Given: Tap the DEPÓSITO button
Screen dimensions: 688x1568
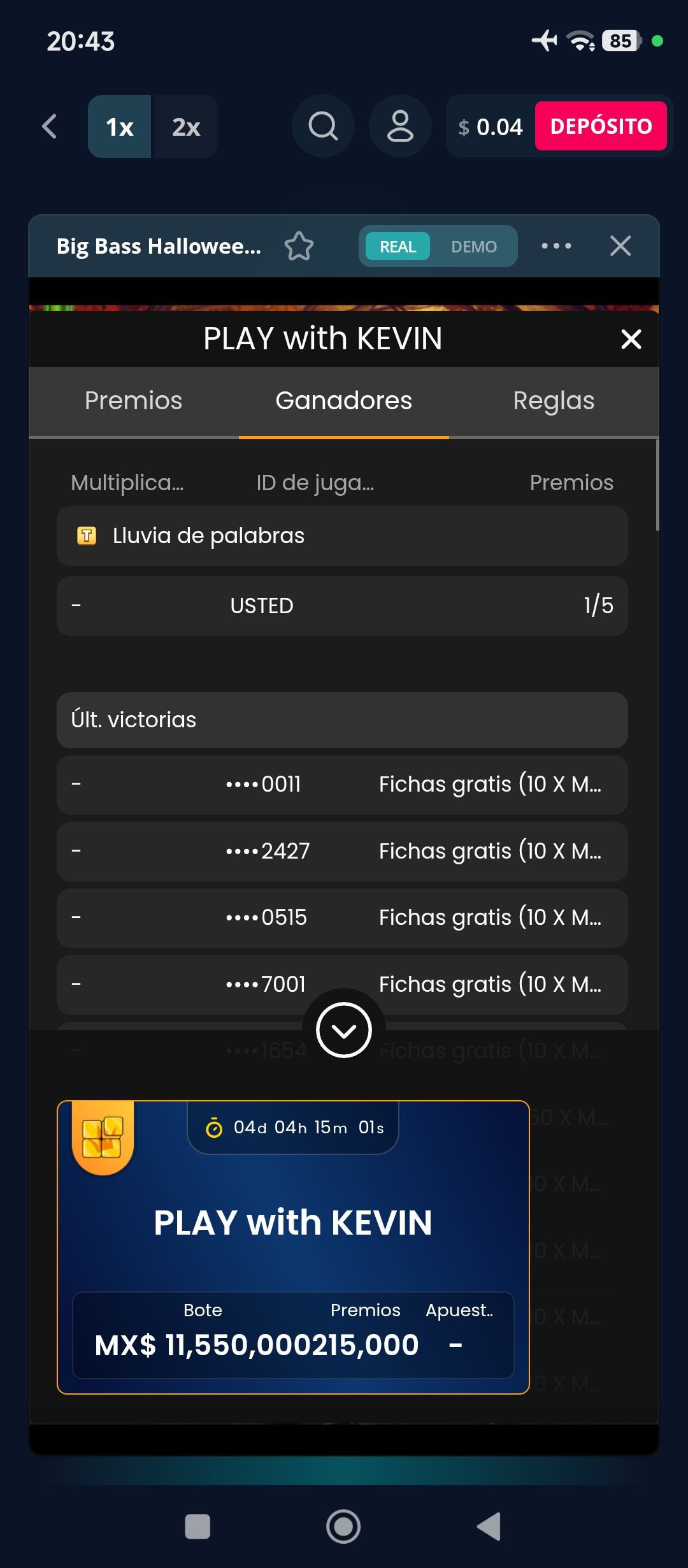Looking at the screenshot, I should coord(601,126).
